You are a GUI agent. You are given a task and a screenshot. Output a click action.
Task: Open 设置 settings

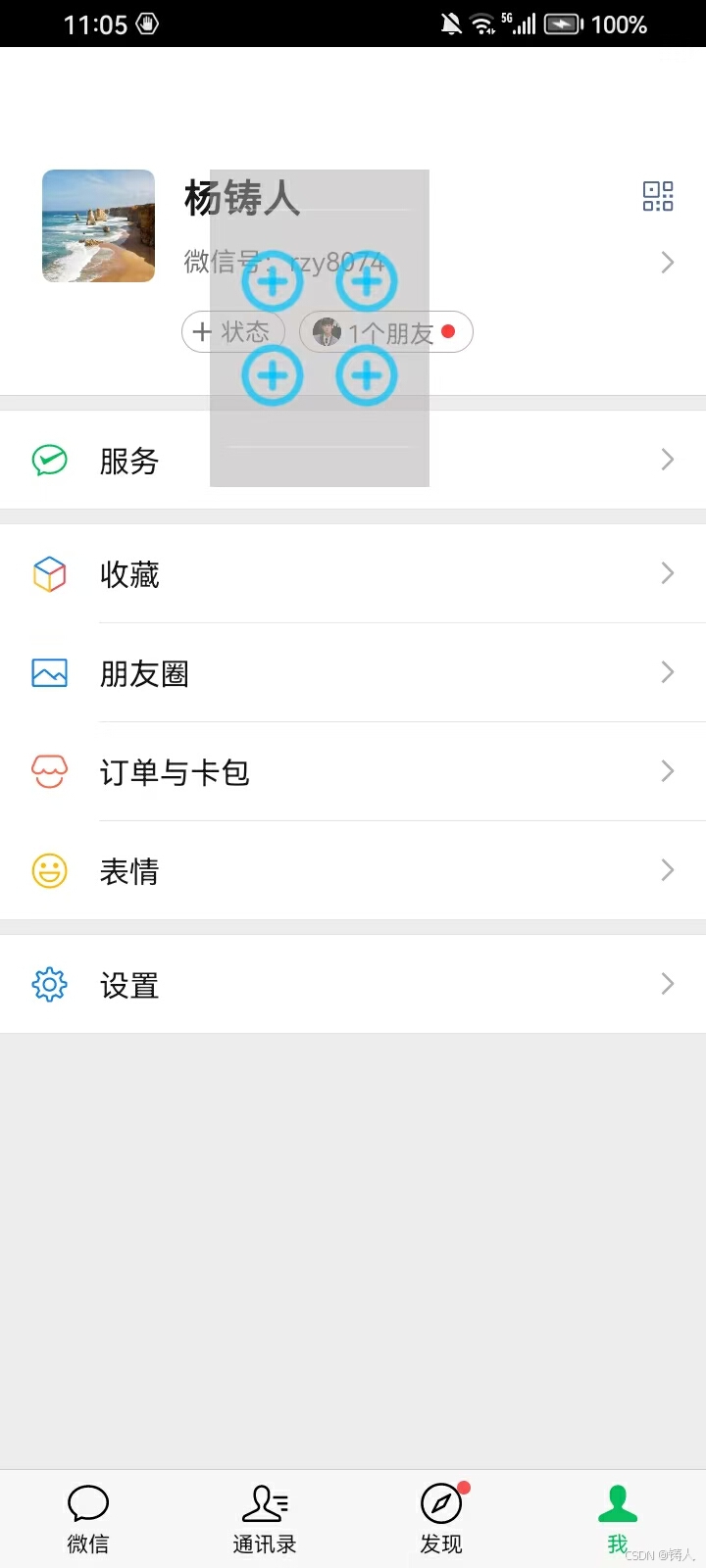pyautogui.click(x=353, y=985)
